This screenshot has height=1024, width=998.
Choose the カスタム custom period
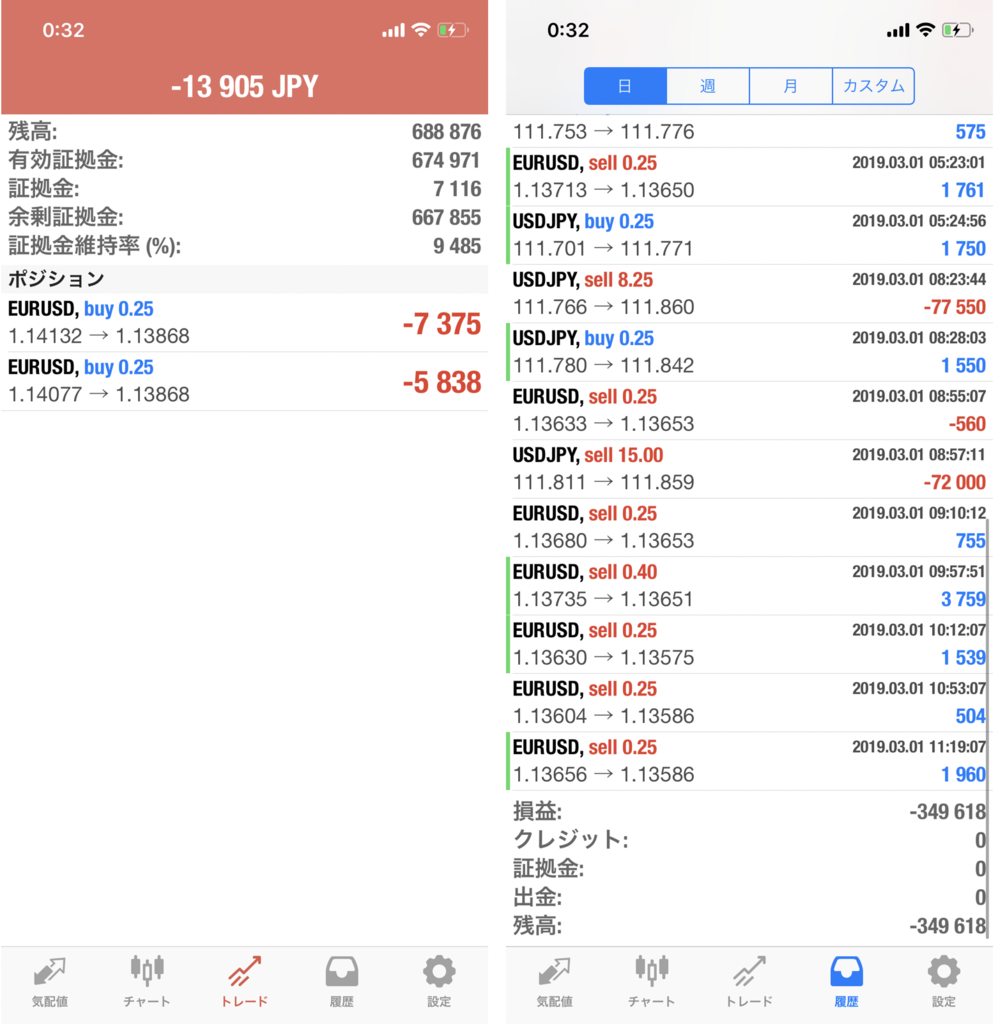873,86
